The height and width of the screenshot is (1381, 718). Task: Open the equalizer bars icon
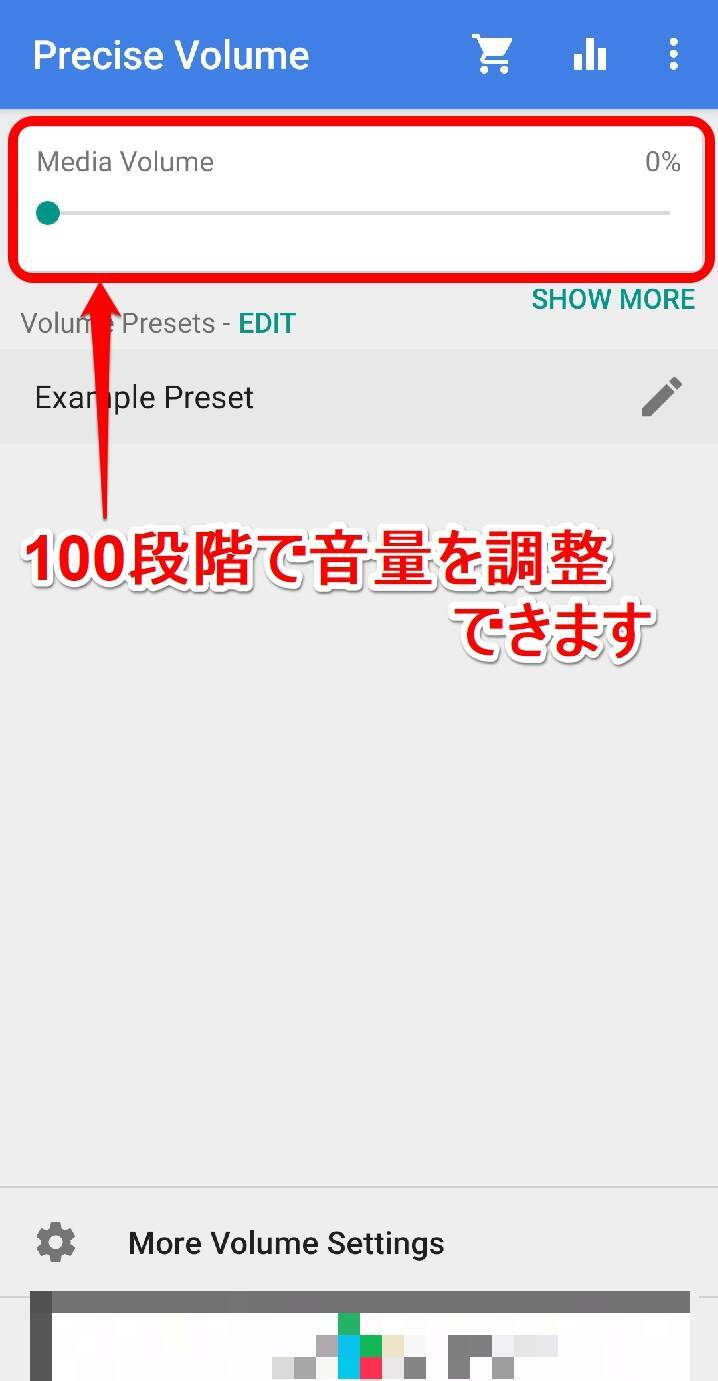pos(589,55)
